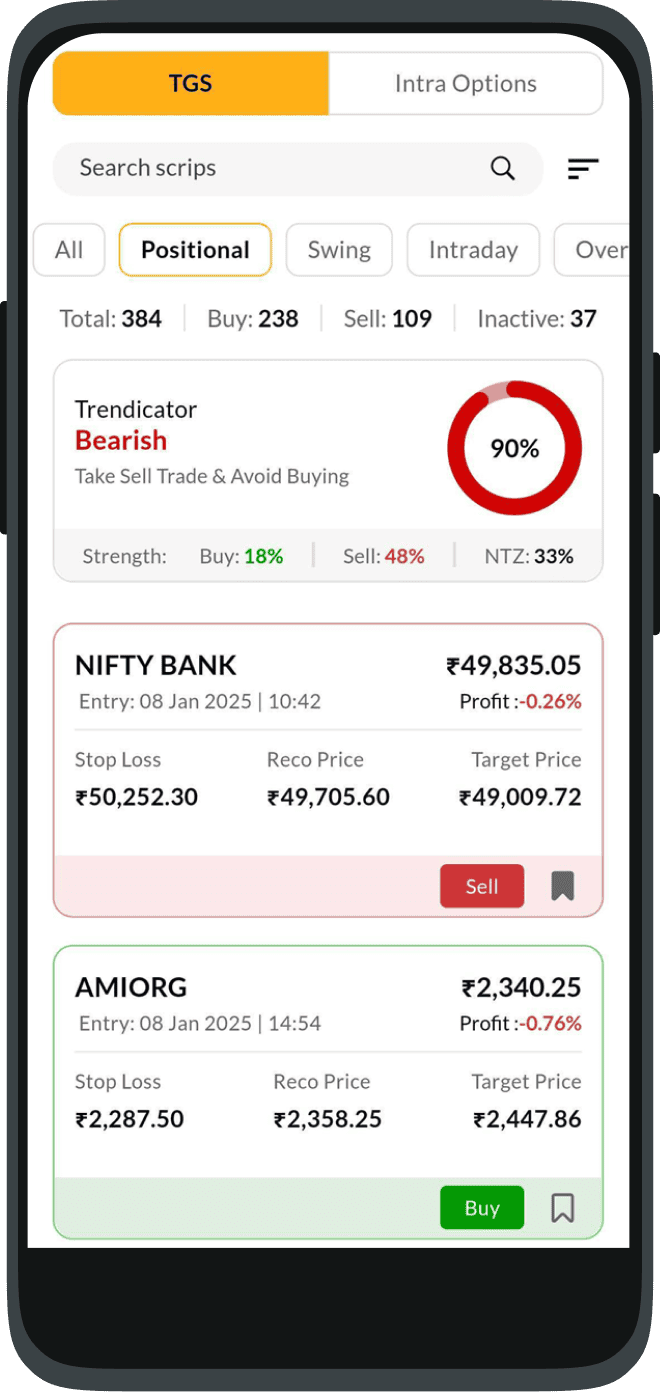Viewport: 661px width, 1392px height.
Task: Filter by Swing trades
Action: point(339,250)
